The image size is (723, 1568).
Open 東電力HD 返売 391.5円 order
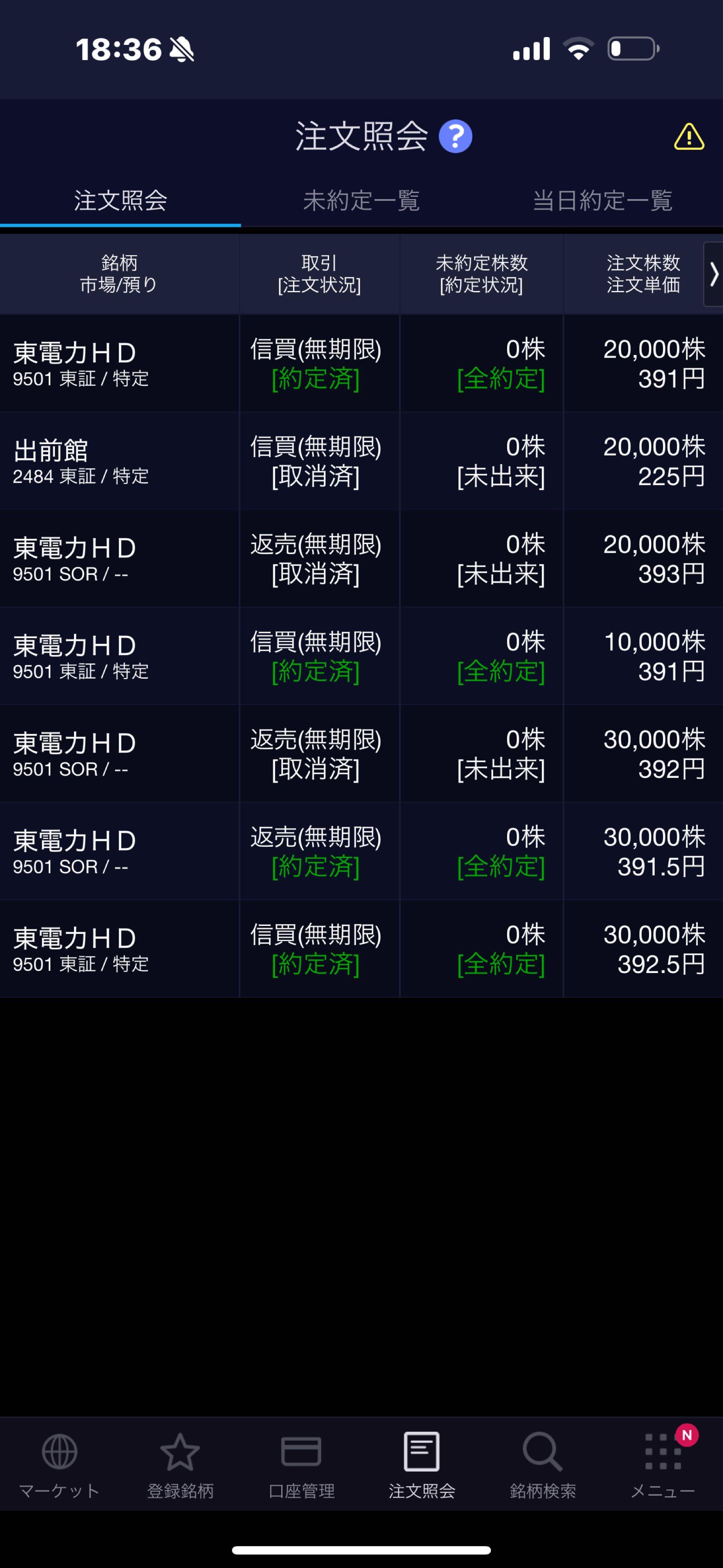361,851
